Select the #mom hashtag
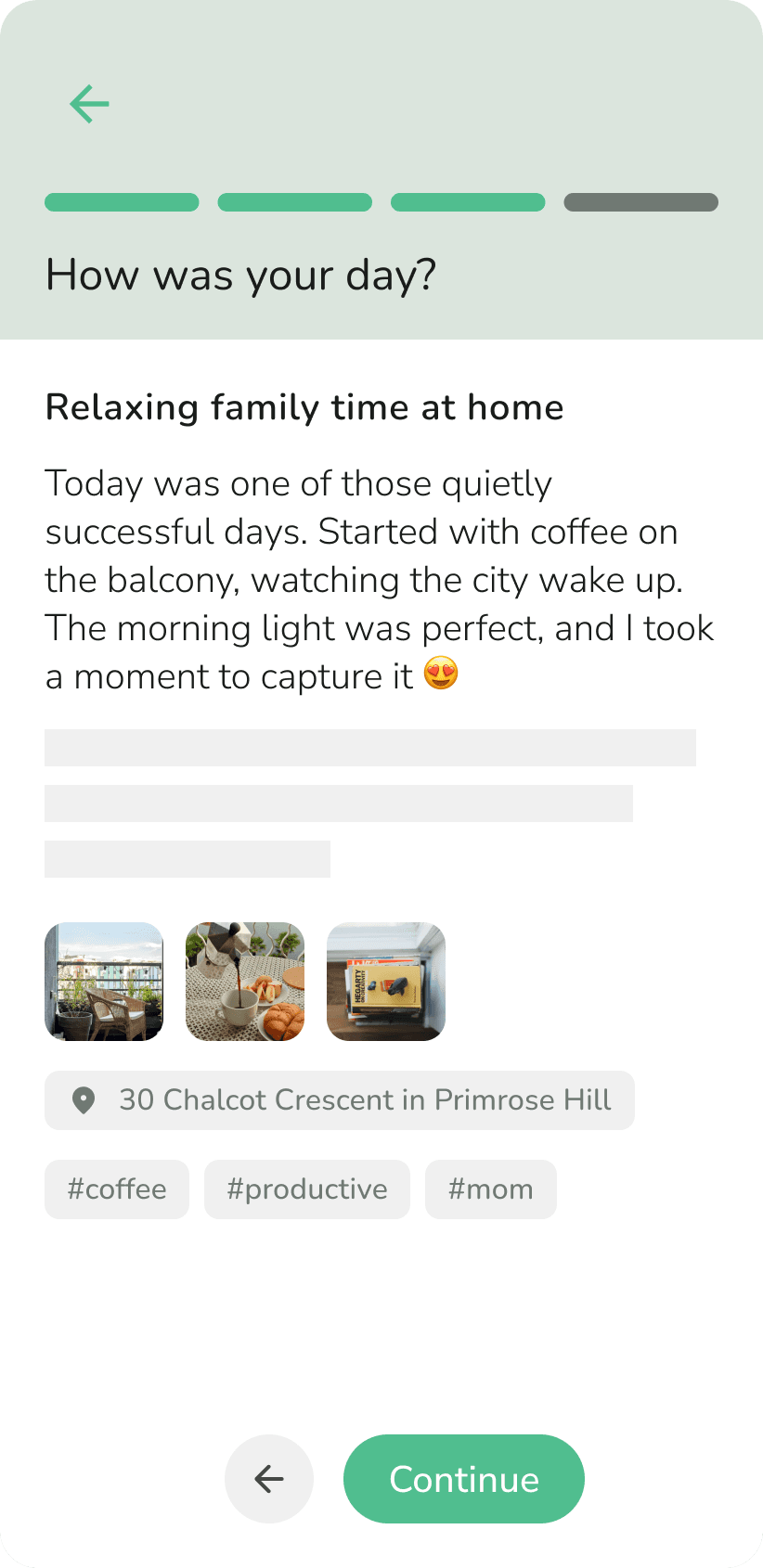763x1568 pixels. [x=490, y=1189]
